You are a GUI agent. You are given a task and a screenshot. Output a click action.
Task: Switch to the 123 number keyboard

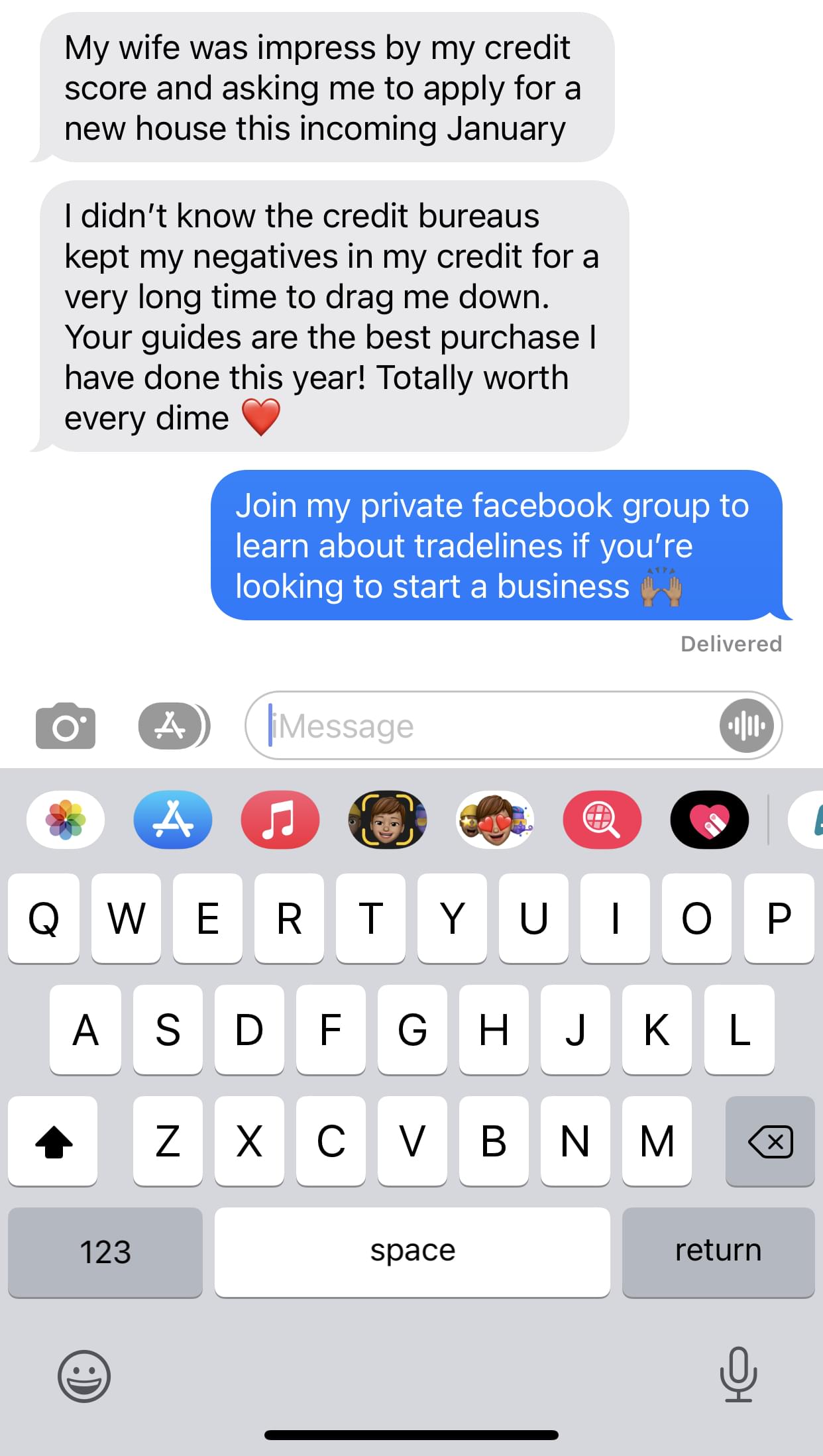click(x=105, y=1252)
